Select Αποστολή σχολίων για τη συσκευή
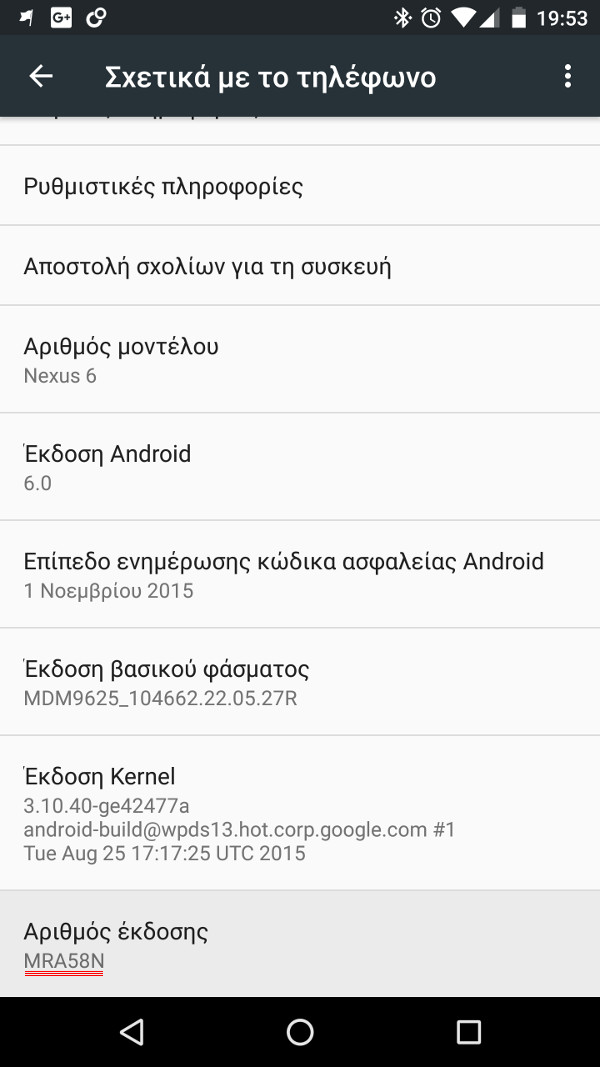This screenshot has width=600, height=1067. 300,265
